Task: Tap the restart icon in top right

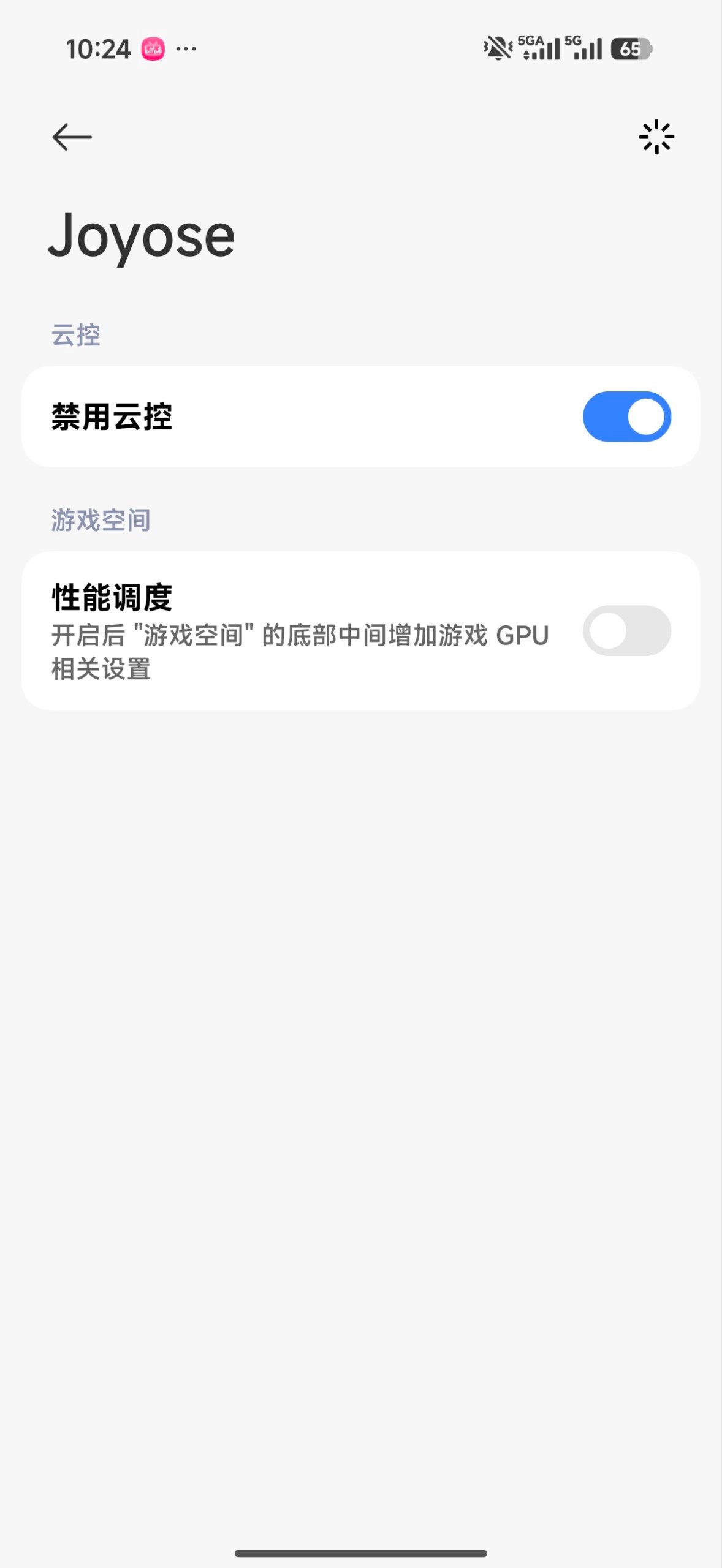Action: 656,137
